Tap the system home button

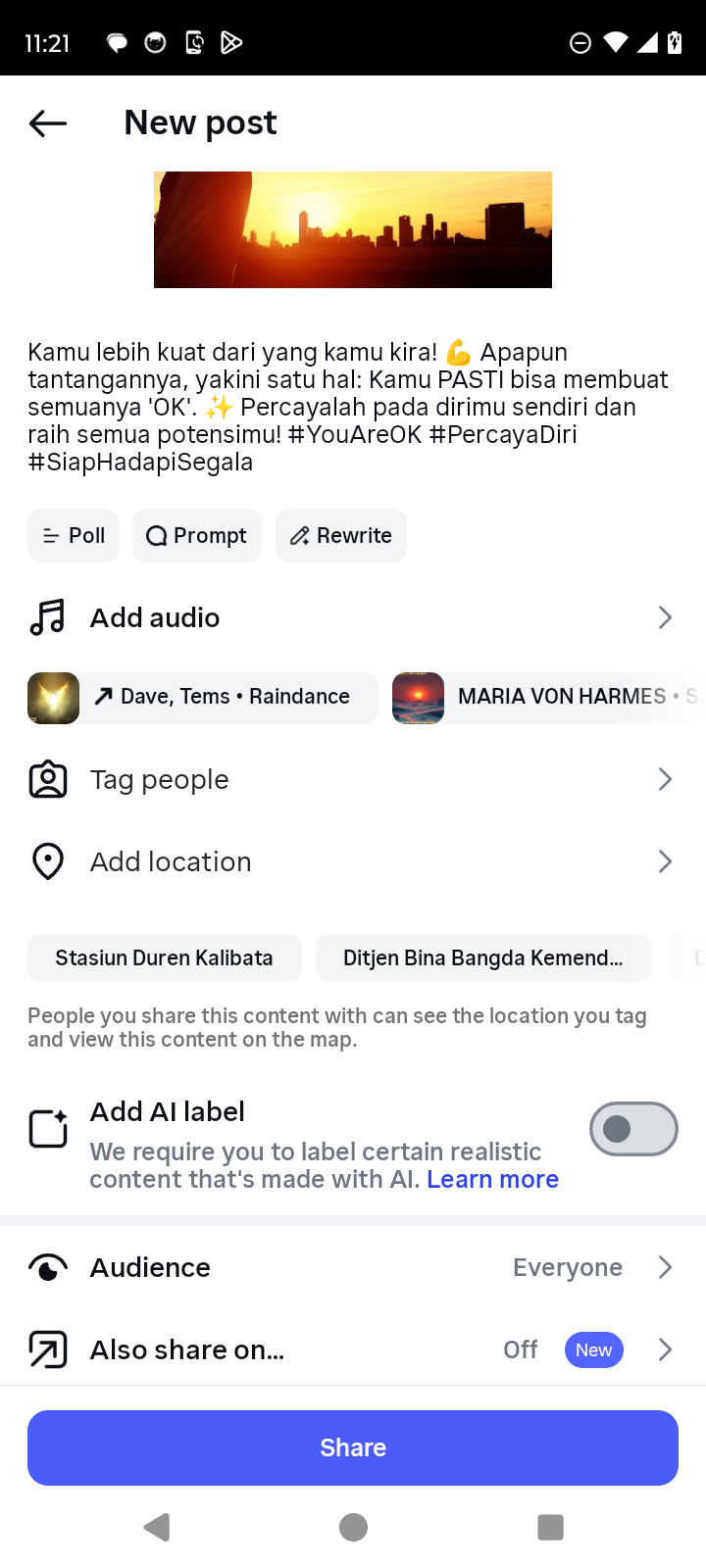(x=353, y=1527)
